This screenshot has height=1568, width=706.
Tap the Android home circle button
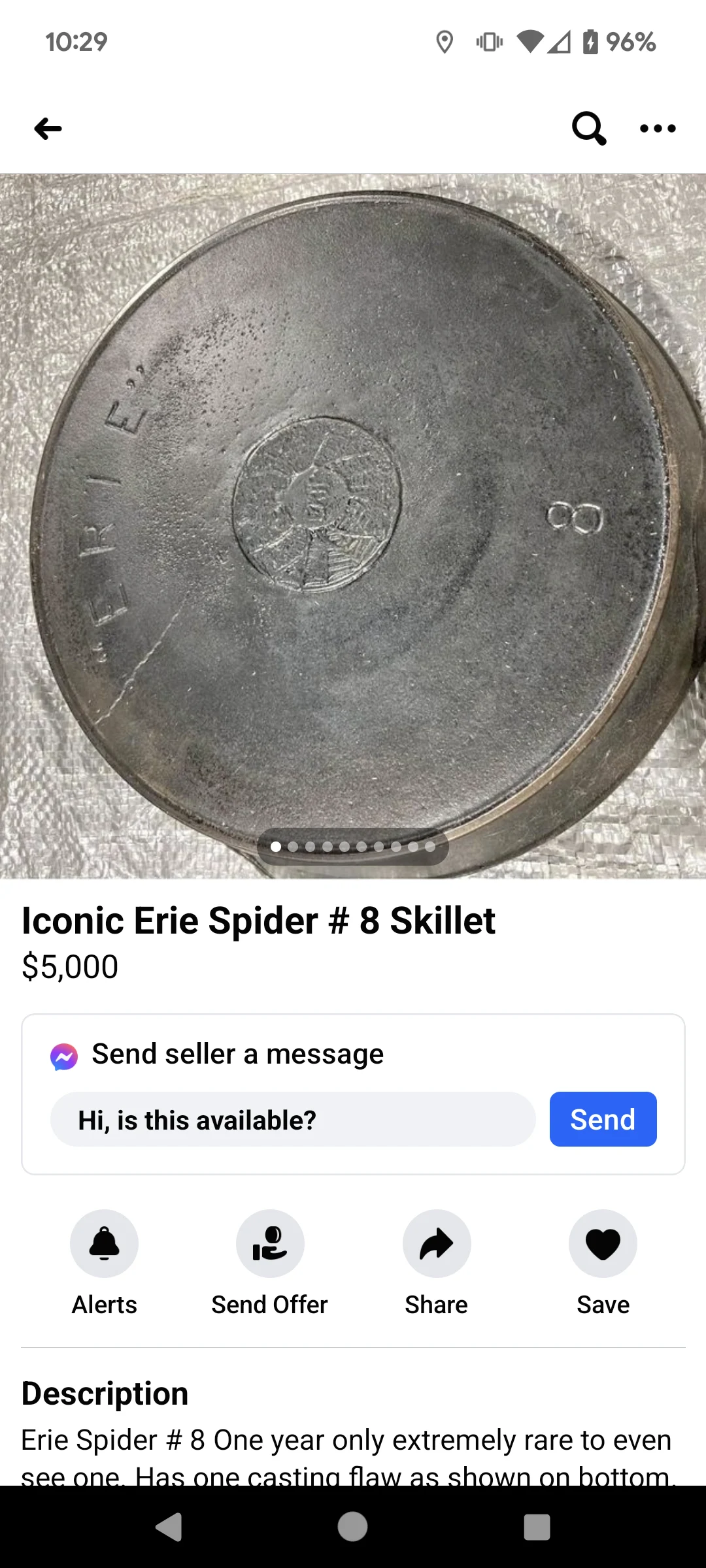352,1527
